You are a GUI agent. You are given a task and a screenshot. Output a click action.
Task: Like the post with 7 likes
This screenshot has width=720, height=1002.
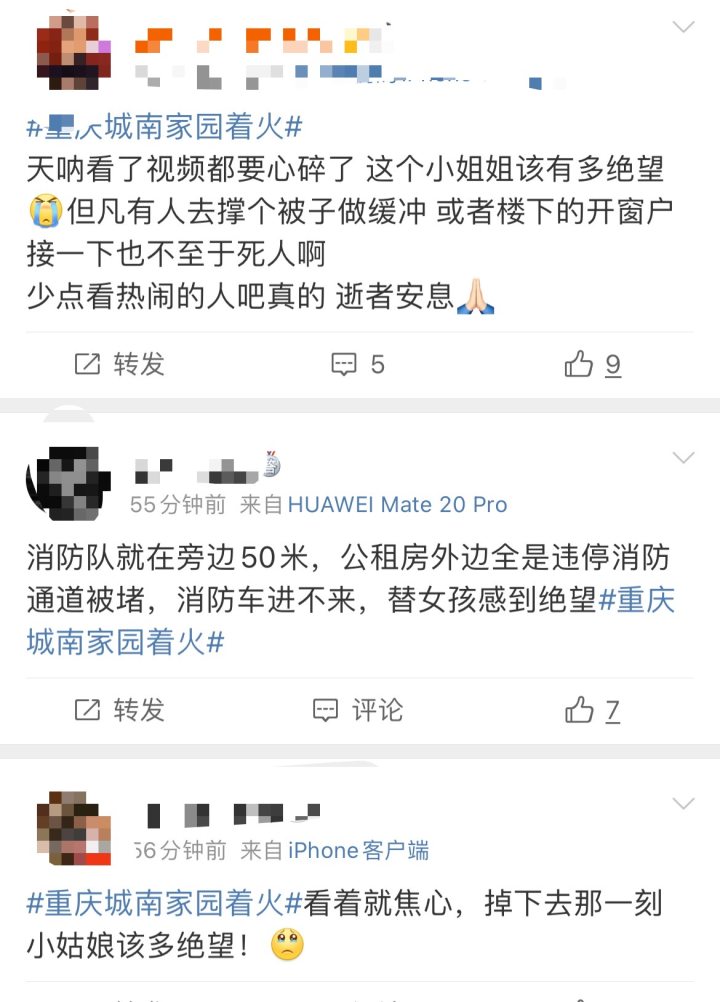pos(593,710)
